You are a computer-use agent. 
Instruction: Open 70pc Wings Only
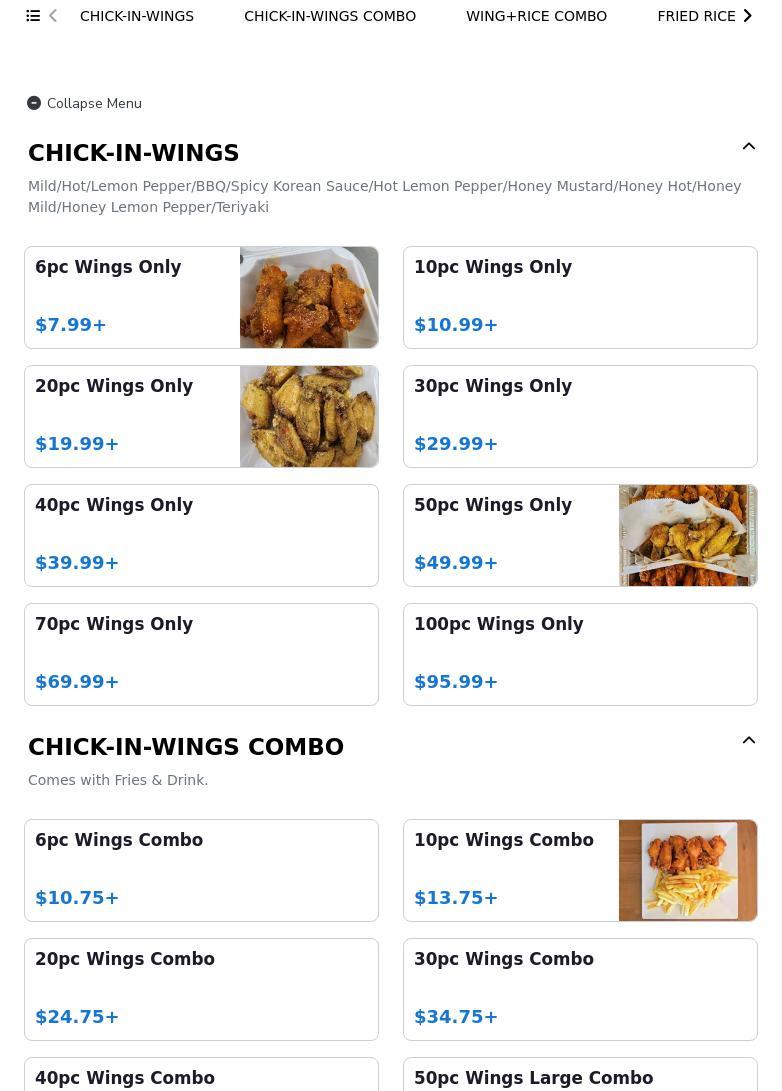201,654
